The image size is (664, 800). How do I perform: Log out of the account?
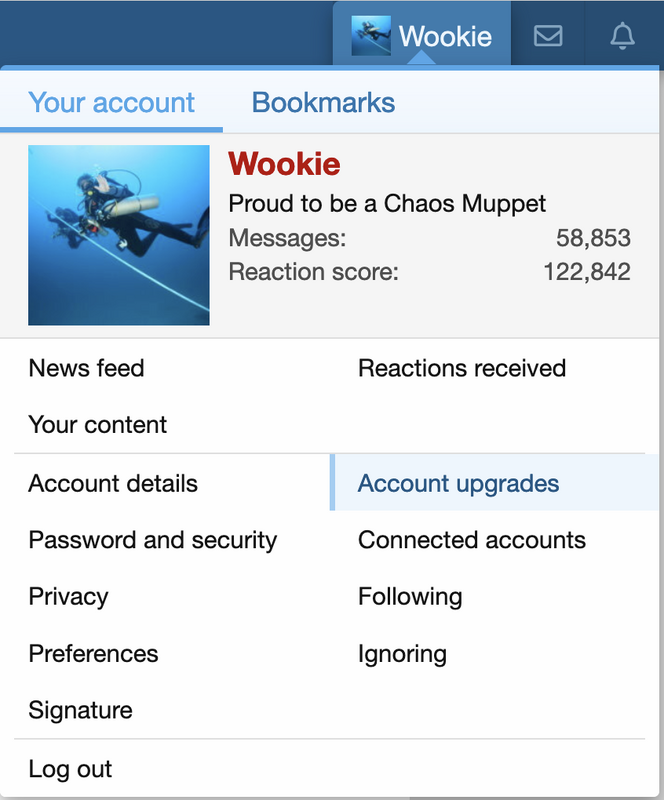(70, 769)
